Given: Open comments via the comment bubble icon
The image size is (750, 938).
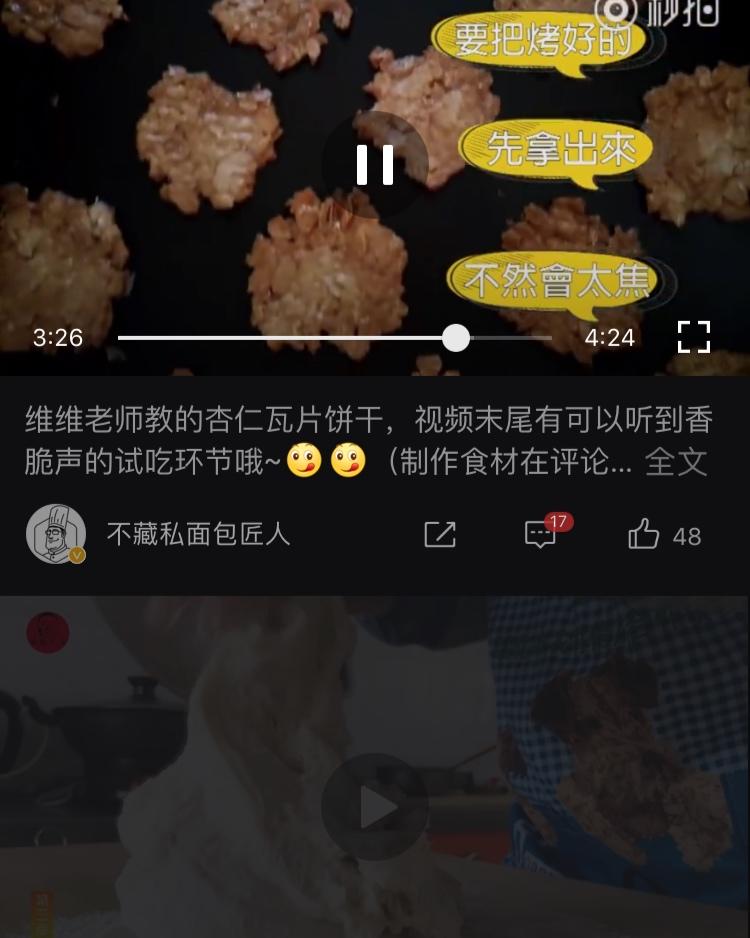Looking at the screenshot, I should (x=540, y=537).
